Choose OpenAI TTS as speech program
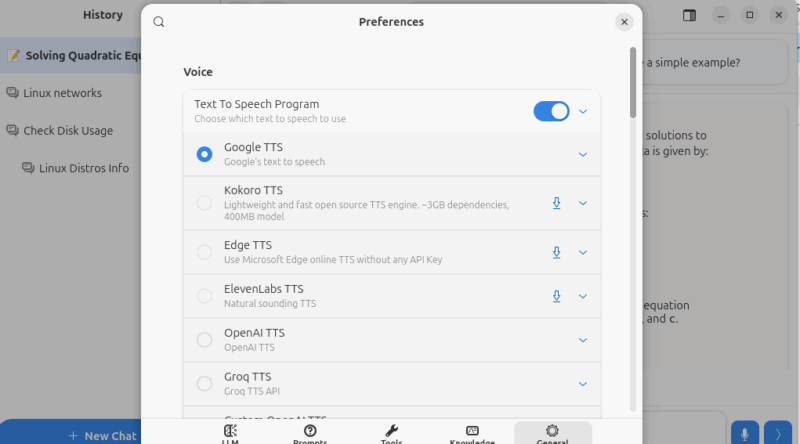Image resolution: width=800 pixels, height=444 pixels. [204, 340]
